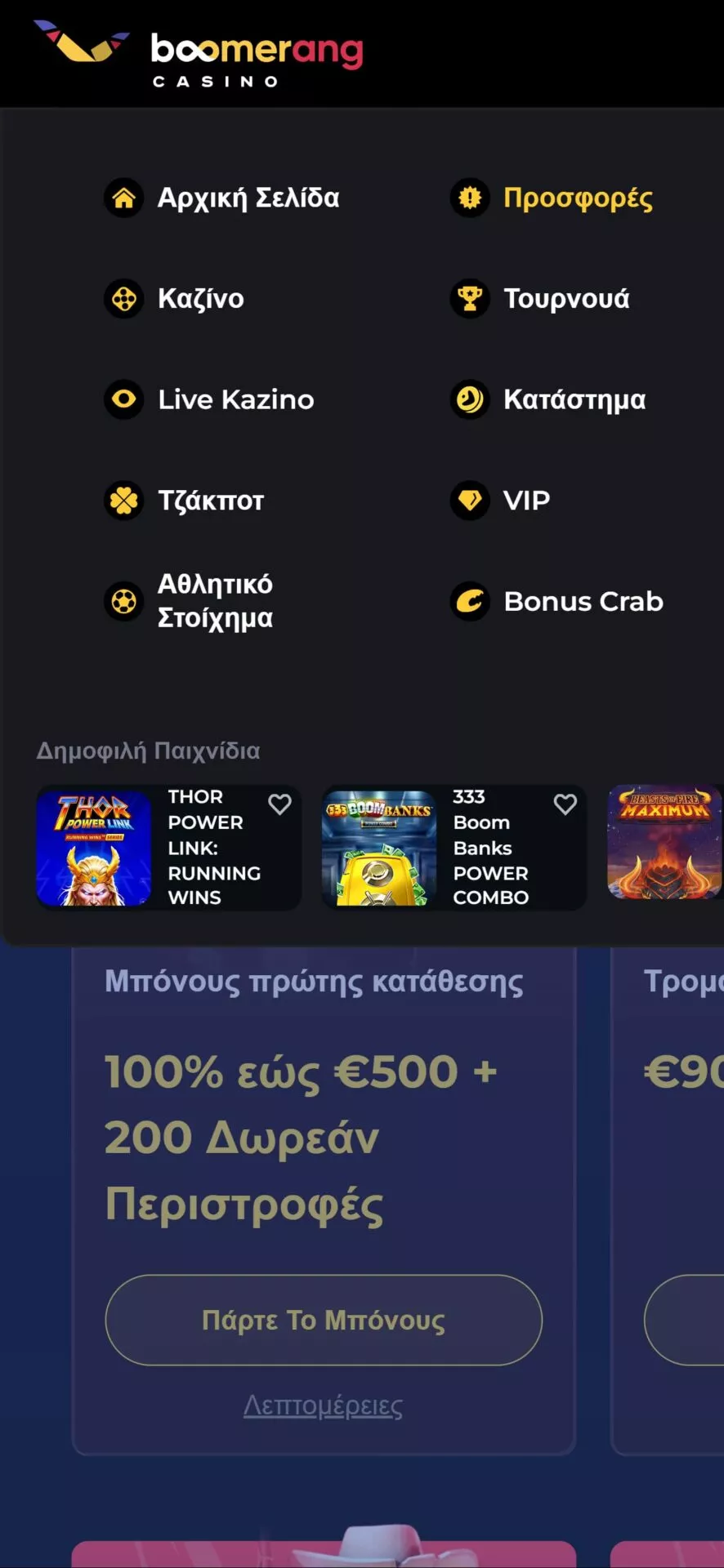
Task: Open the Καζίνο section
Action: click(x=174, y=299)
